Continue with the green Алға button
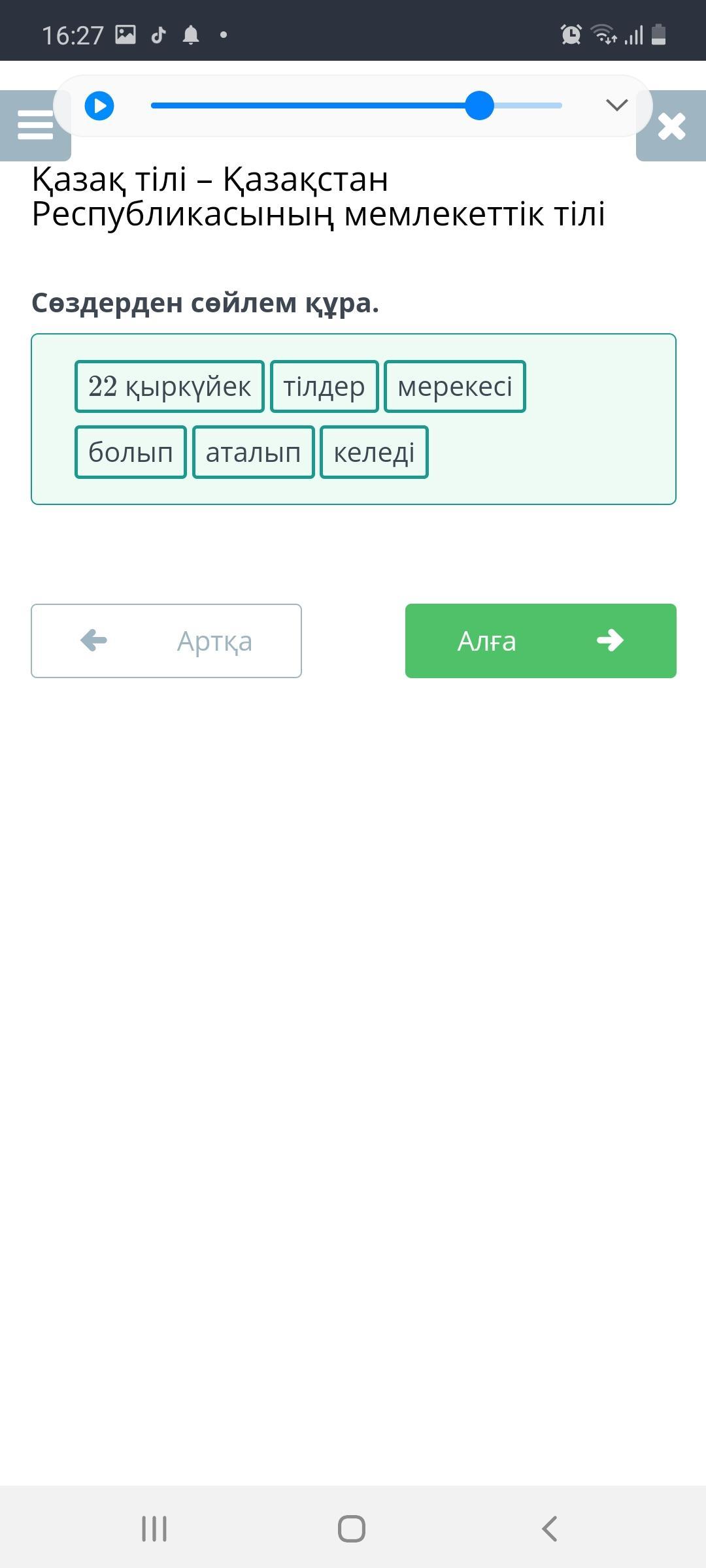 (x=541, y=641)
